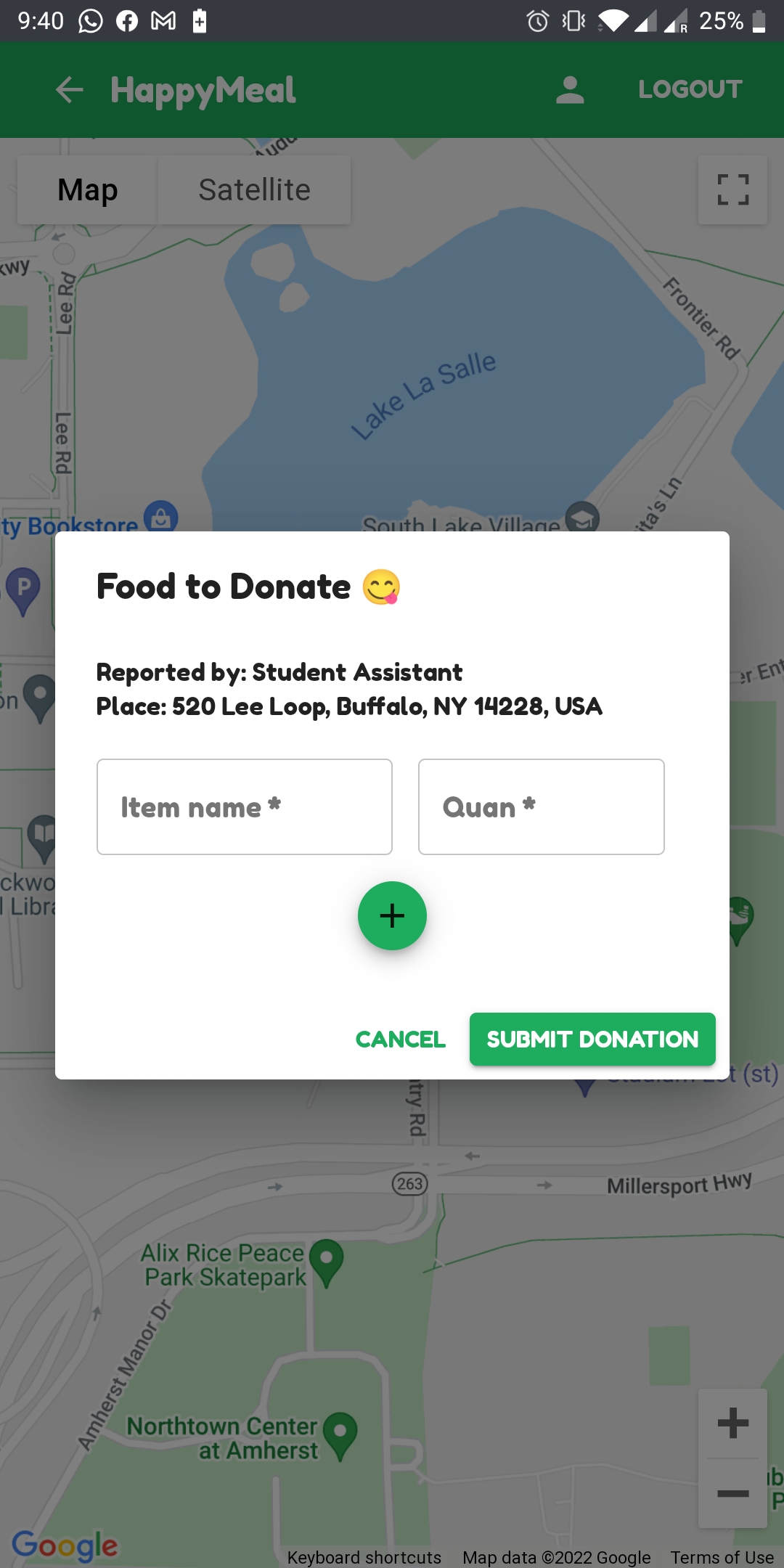The image size is (784, 1568).
Task: Add another food item row
Action: (x=392, y=915)
